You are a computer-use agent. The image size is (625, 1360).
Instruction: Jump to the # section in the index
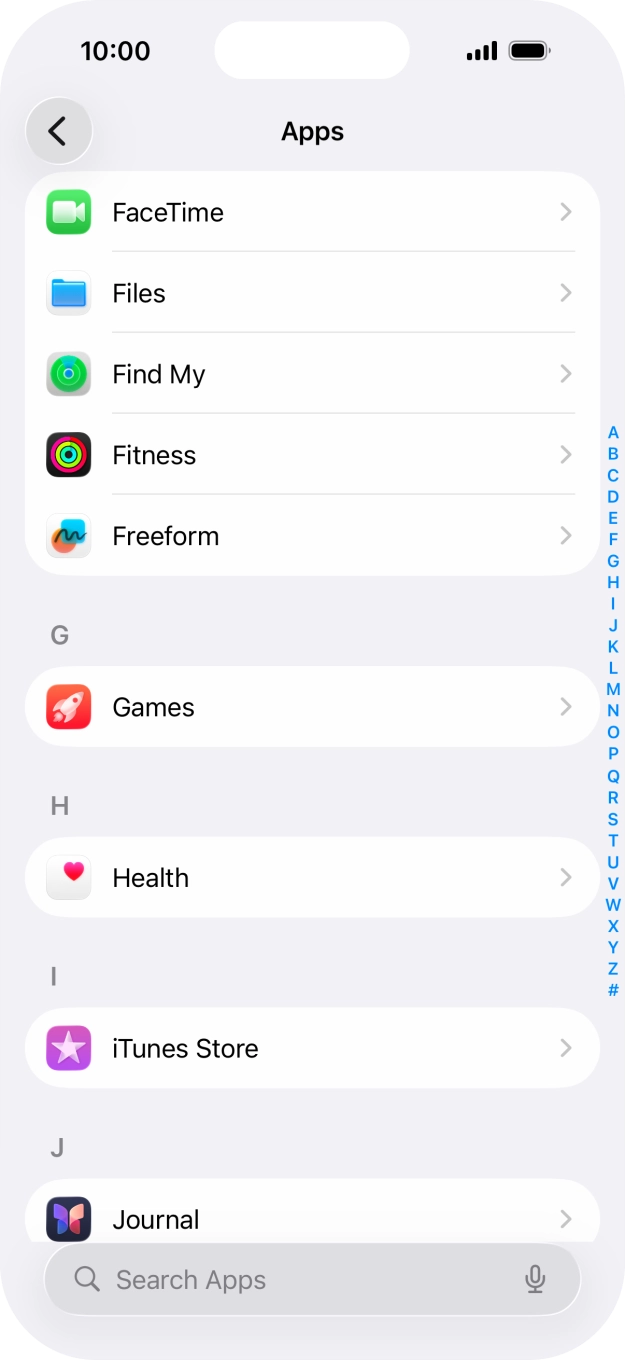[x=613, y=990]
